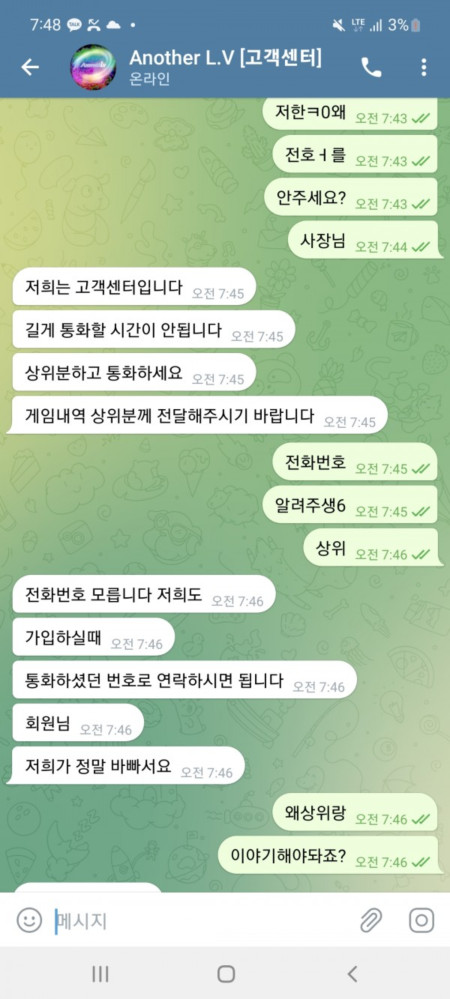Tap the paperclip attach icon

click(x=371, y=920)
